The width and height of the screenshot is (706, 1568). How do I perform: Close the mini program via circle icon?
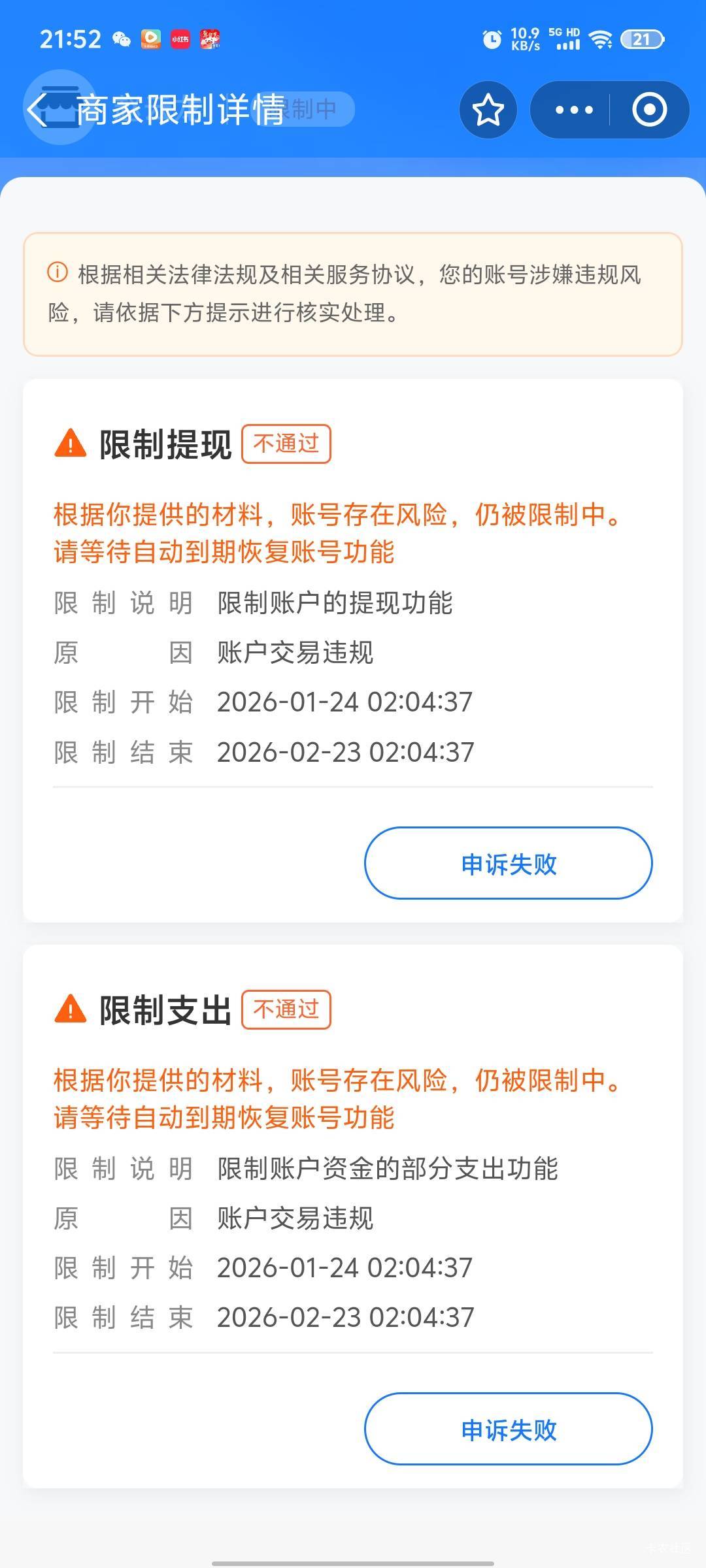tap(649, 109)
